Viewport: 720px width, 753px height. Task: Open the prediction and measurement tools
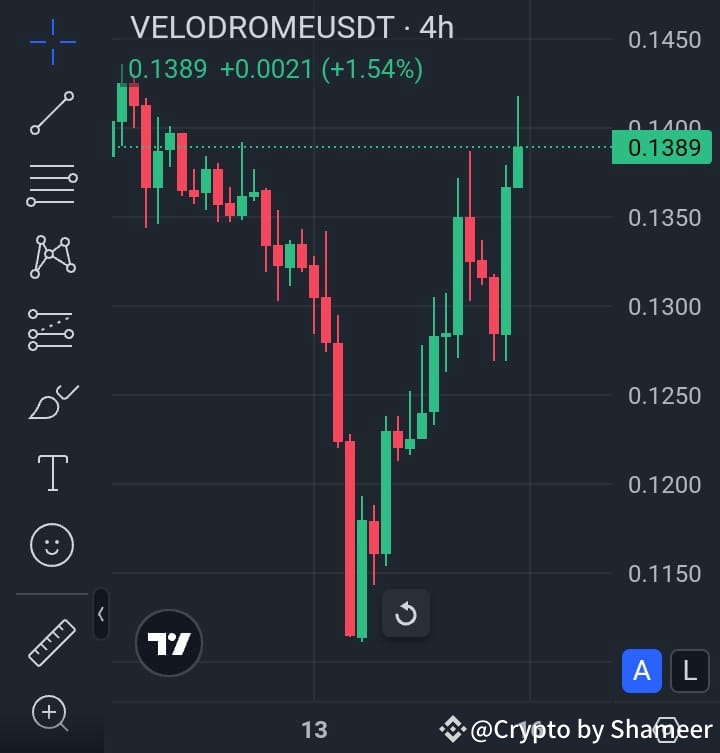tap(52, 328)
